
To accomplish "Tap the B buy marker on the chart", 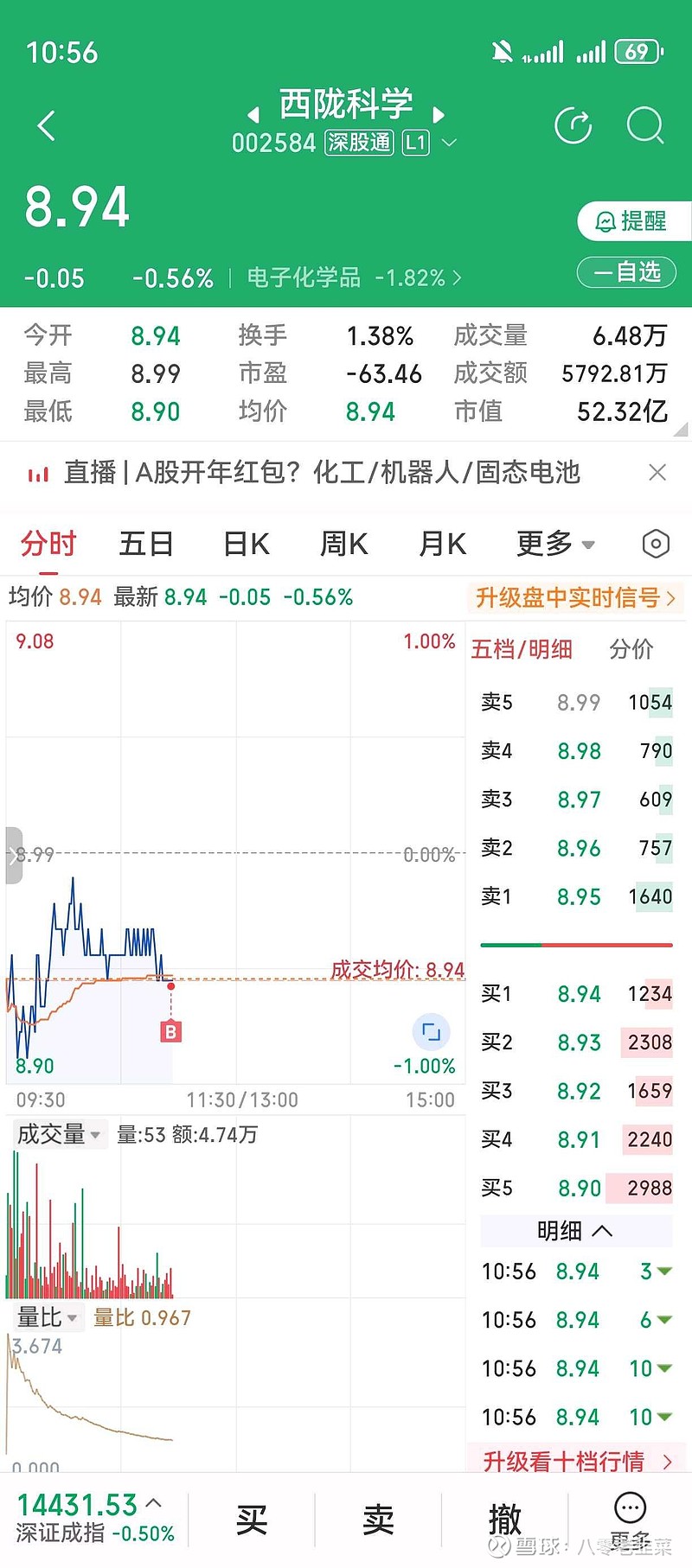I will pyautogui.click(x=170, y=1032).
